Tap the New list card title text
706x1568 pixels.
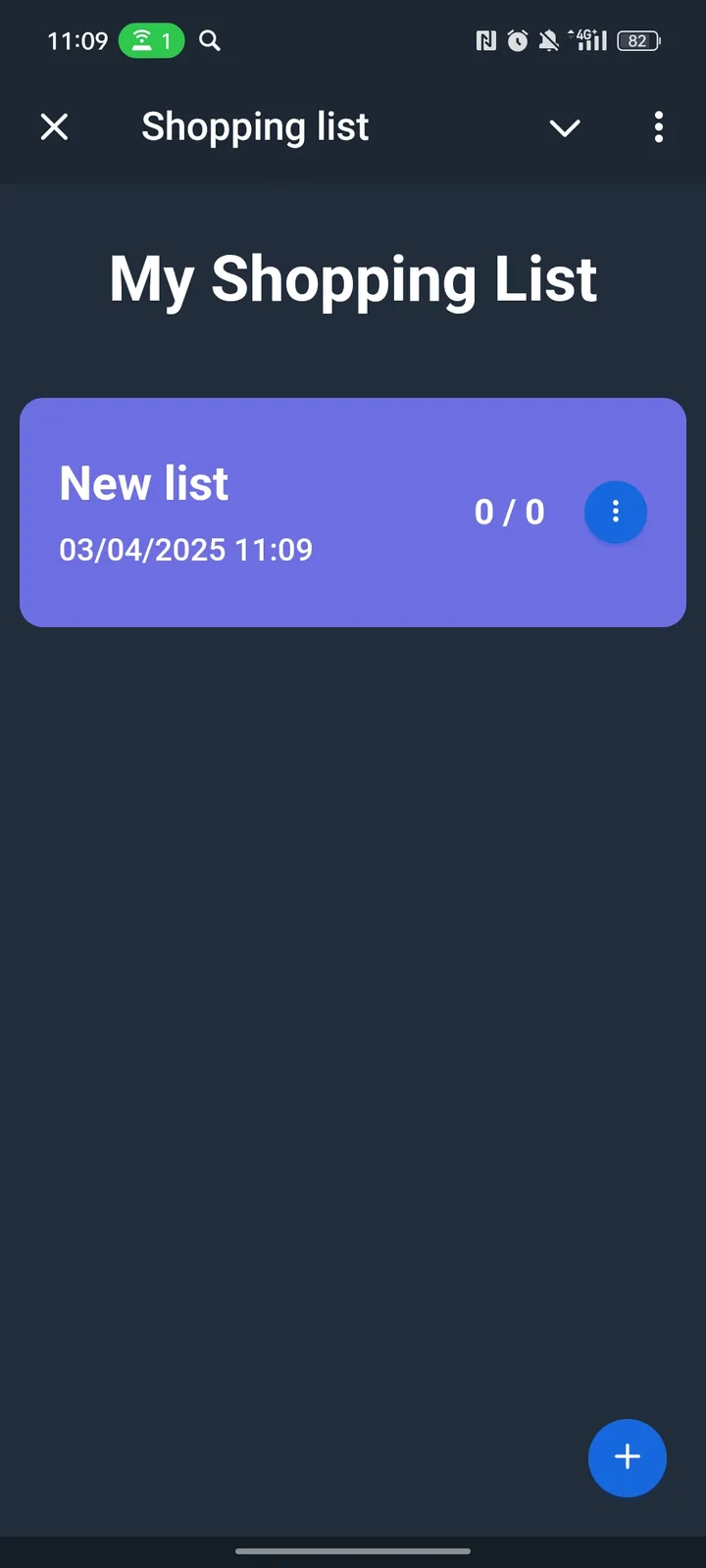(143, 483)
